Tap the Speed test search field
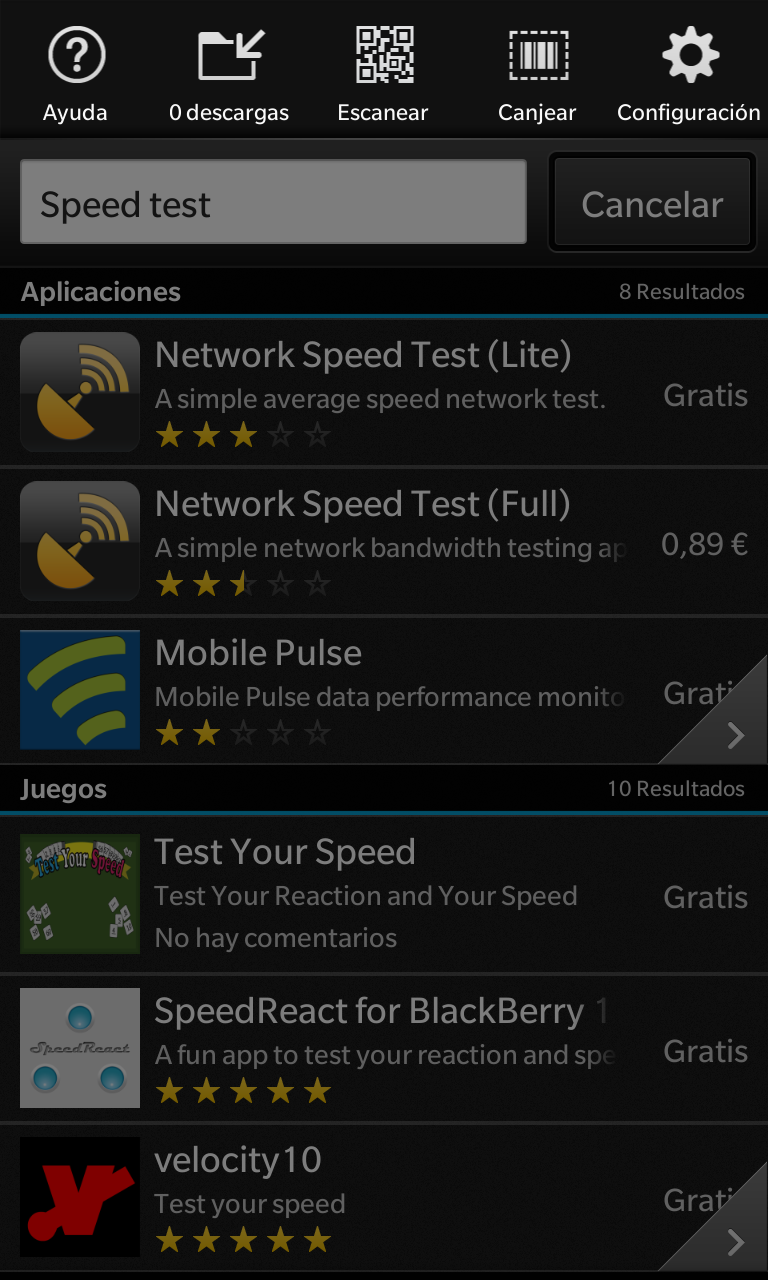 273,201
